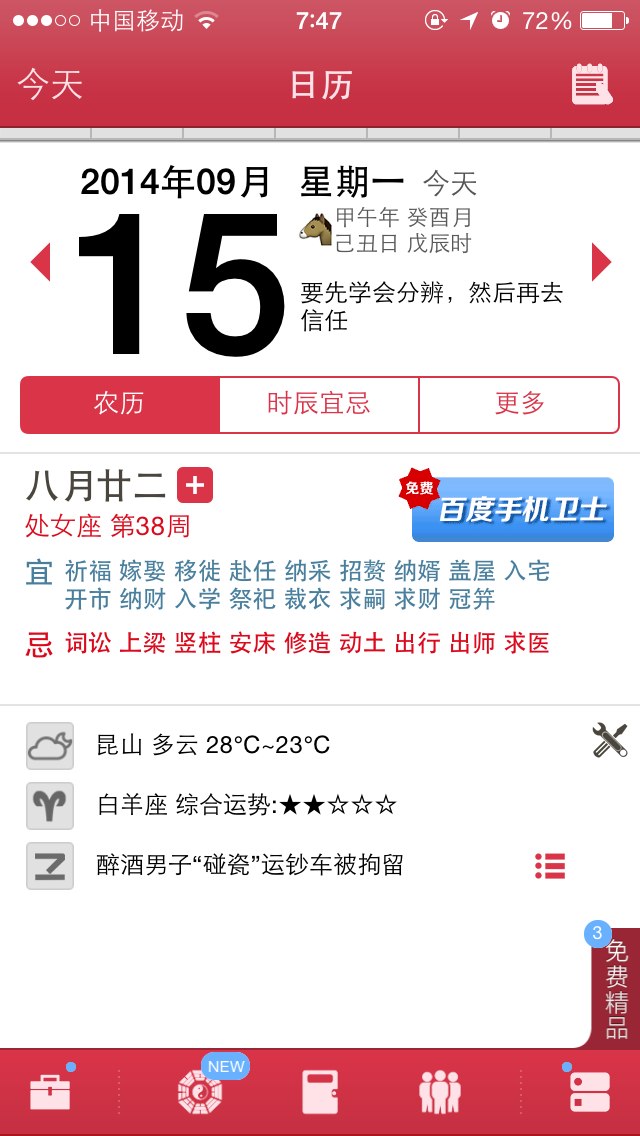Open the people tab in the bottom bar

[x=439, y=1092]
